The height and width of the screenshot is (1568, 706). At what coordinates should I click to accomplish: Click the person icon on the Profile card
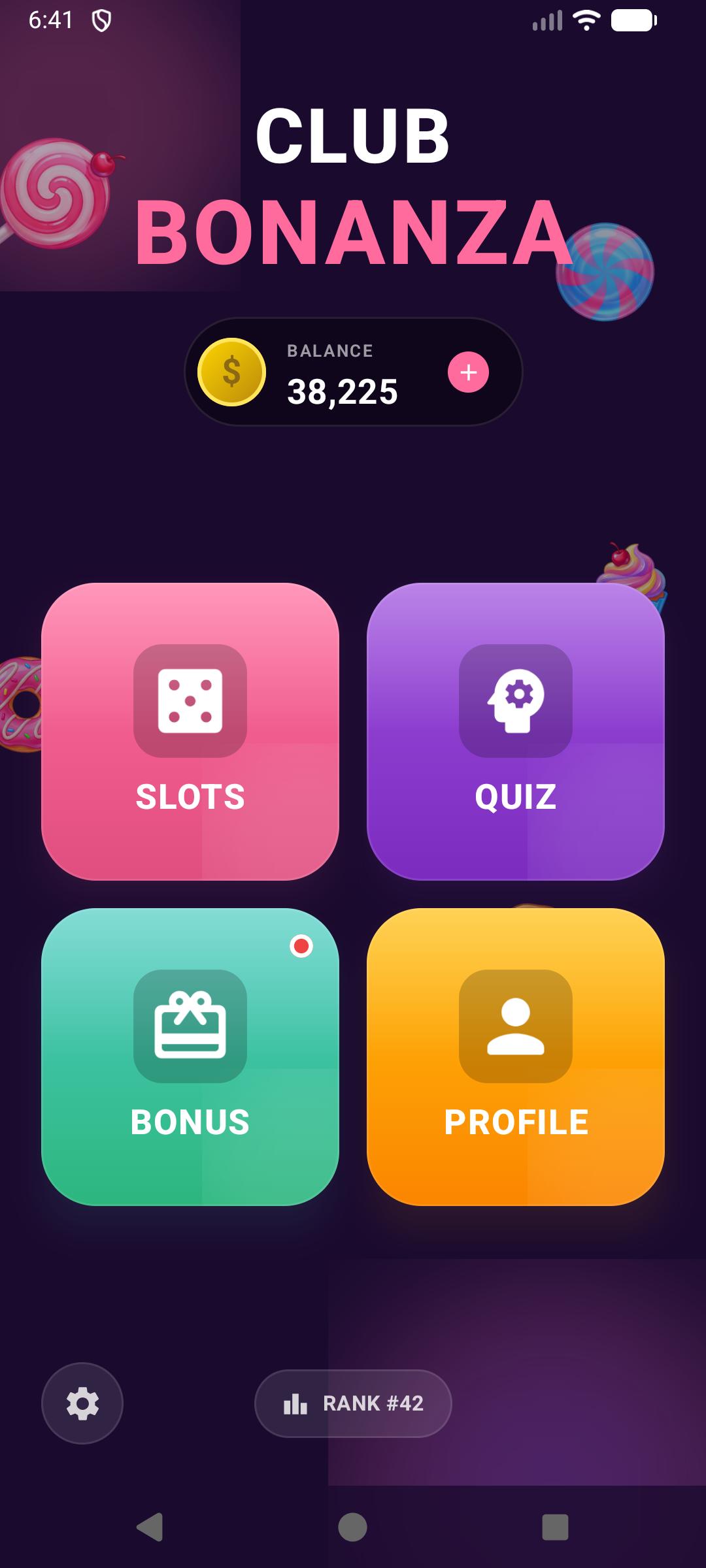click(x=516, y=1026)
